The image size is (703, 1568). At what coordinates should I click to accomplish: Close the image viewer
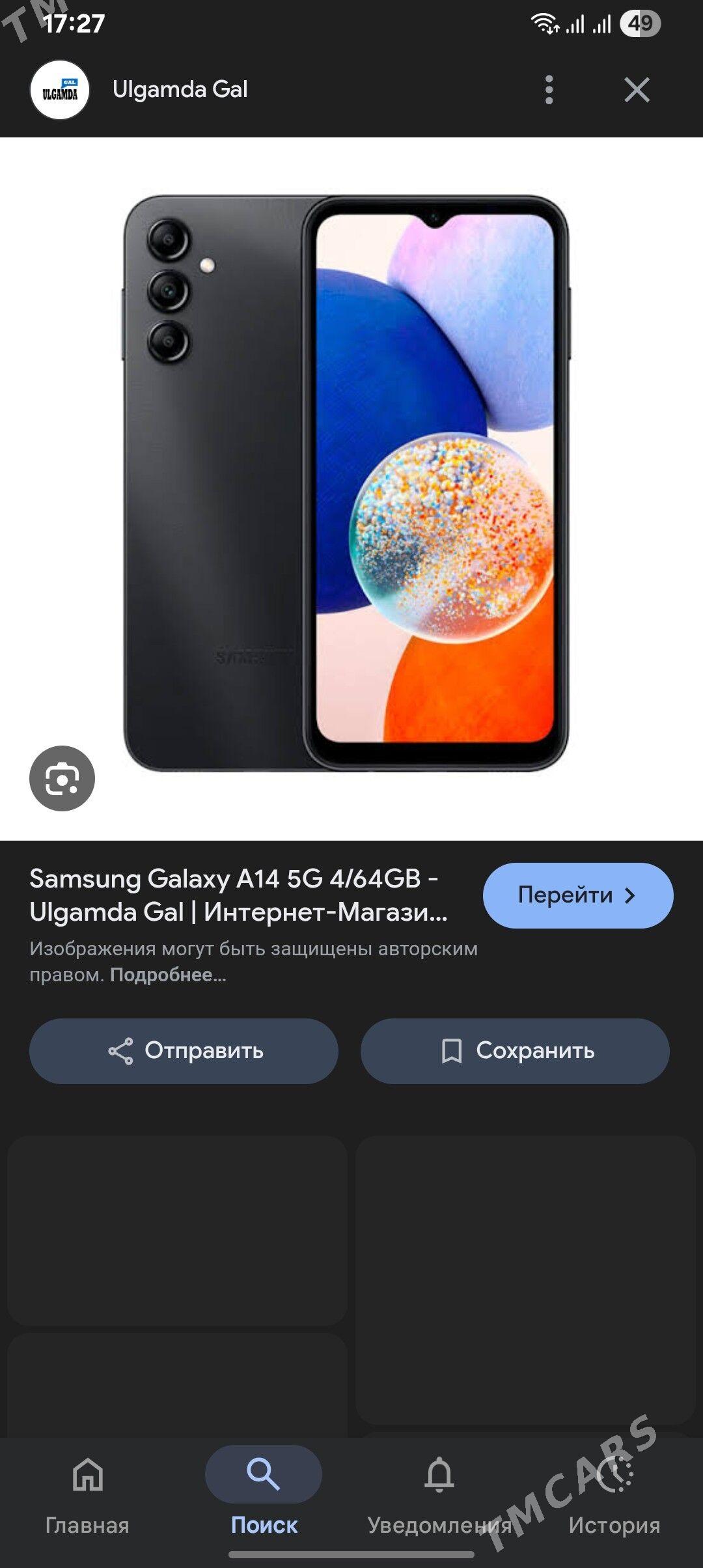tap(636, 90)
